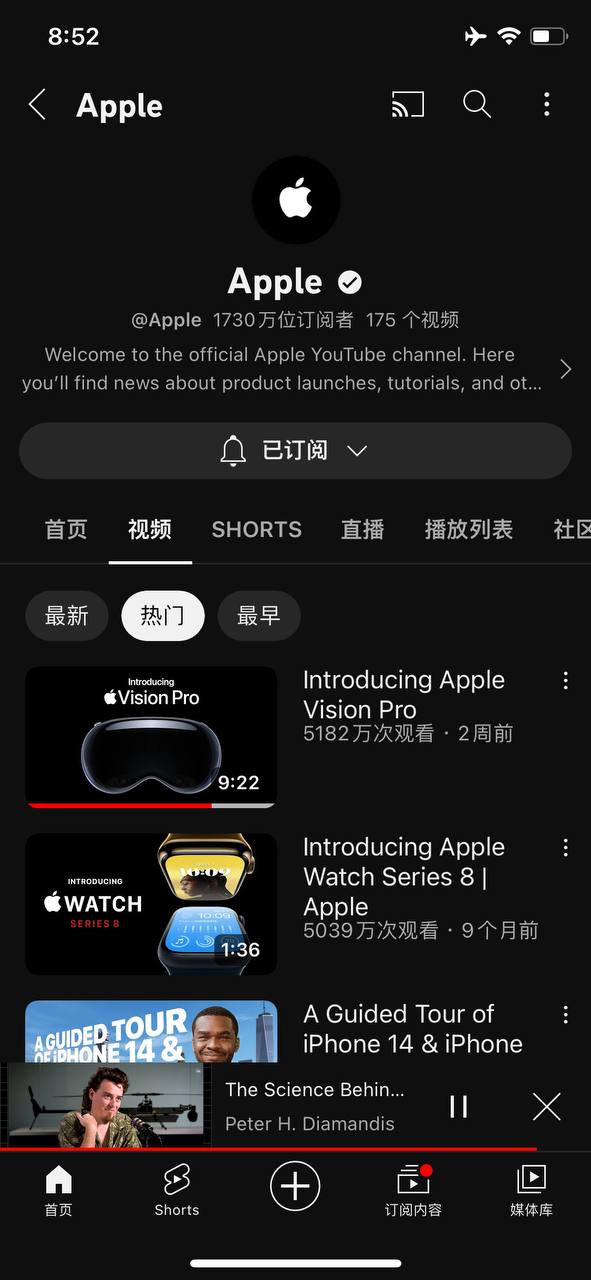The height and width of the screenshot is (1280, 591).
Task: Open the 已订阅 subscription dropdown
Action: point(295,451)
